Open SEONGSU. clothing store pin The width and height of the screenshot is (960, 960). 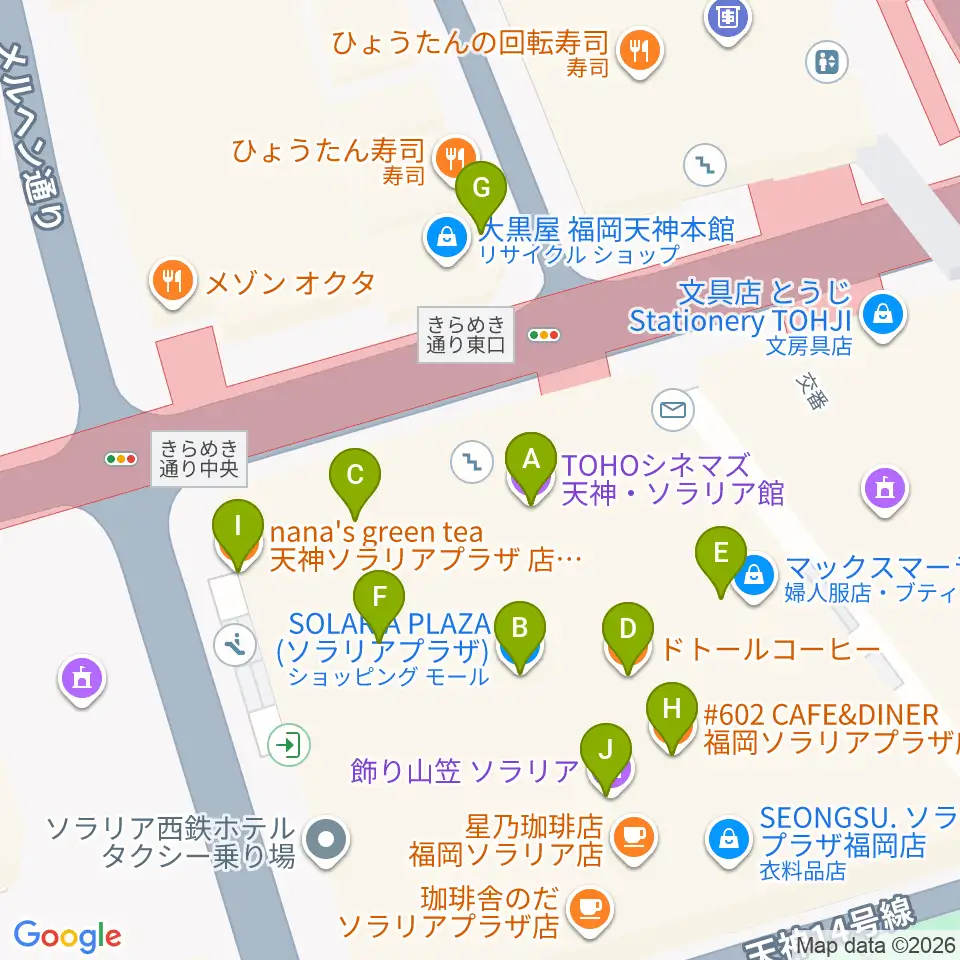728,842
